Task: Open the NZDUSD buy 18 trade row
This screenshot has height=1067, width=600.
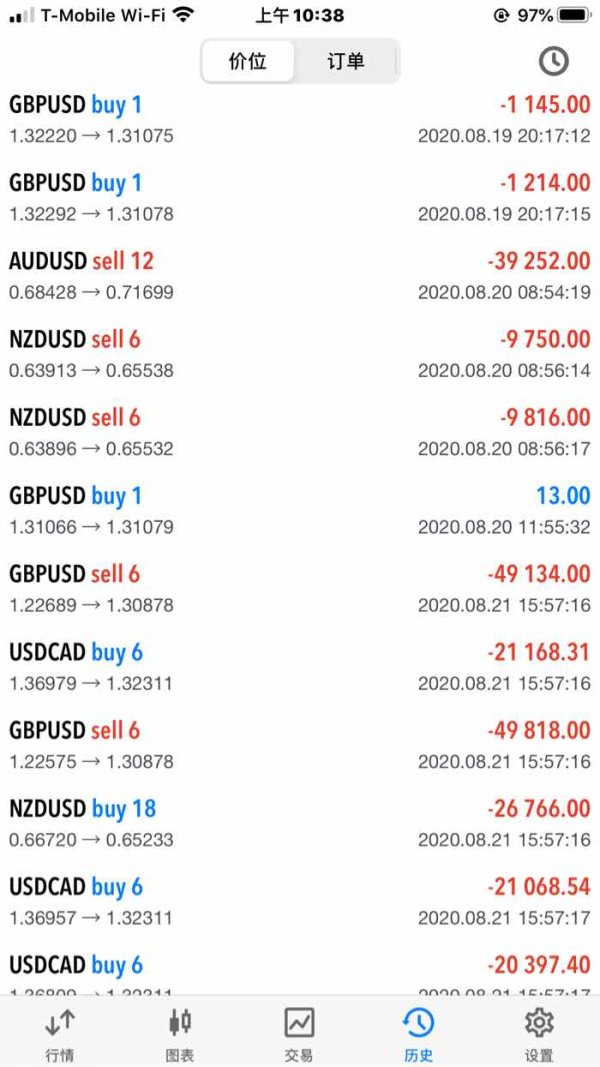Action: 300,823
